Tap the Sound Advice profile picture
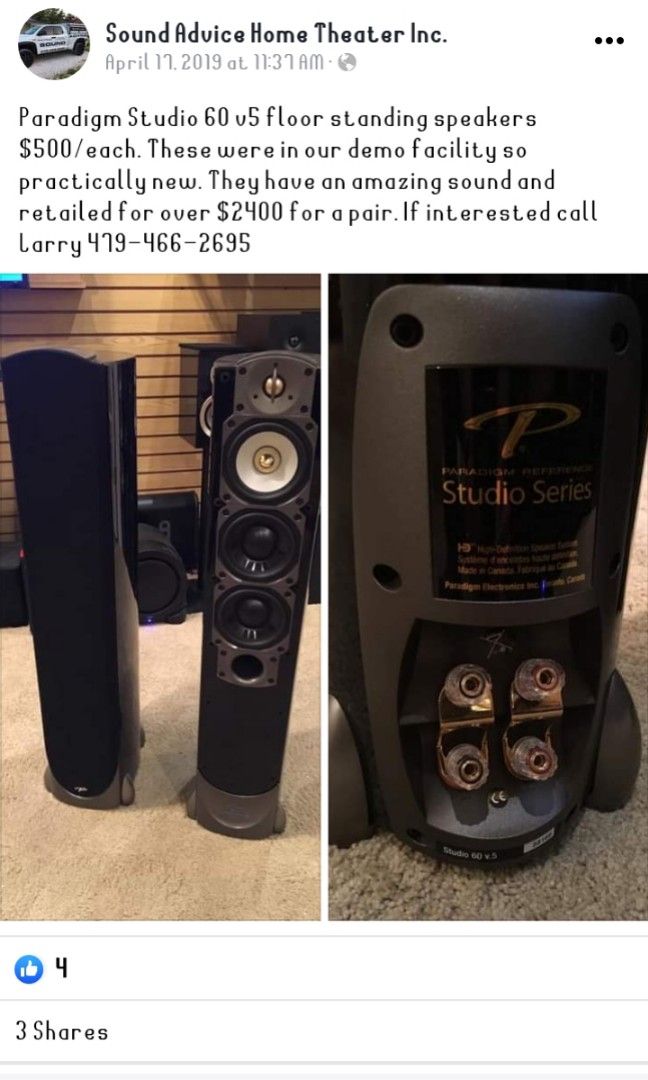The width and height of the screenshot is (648, 1080). tap(53, 43)
